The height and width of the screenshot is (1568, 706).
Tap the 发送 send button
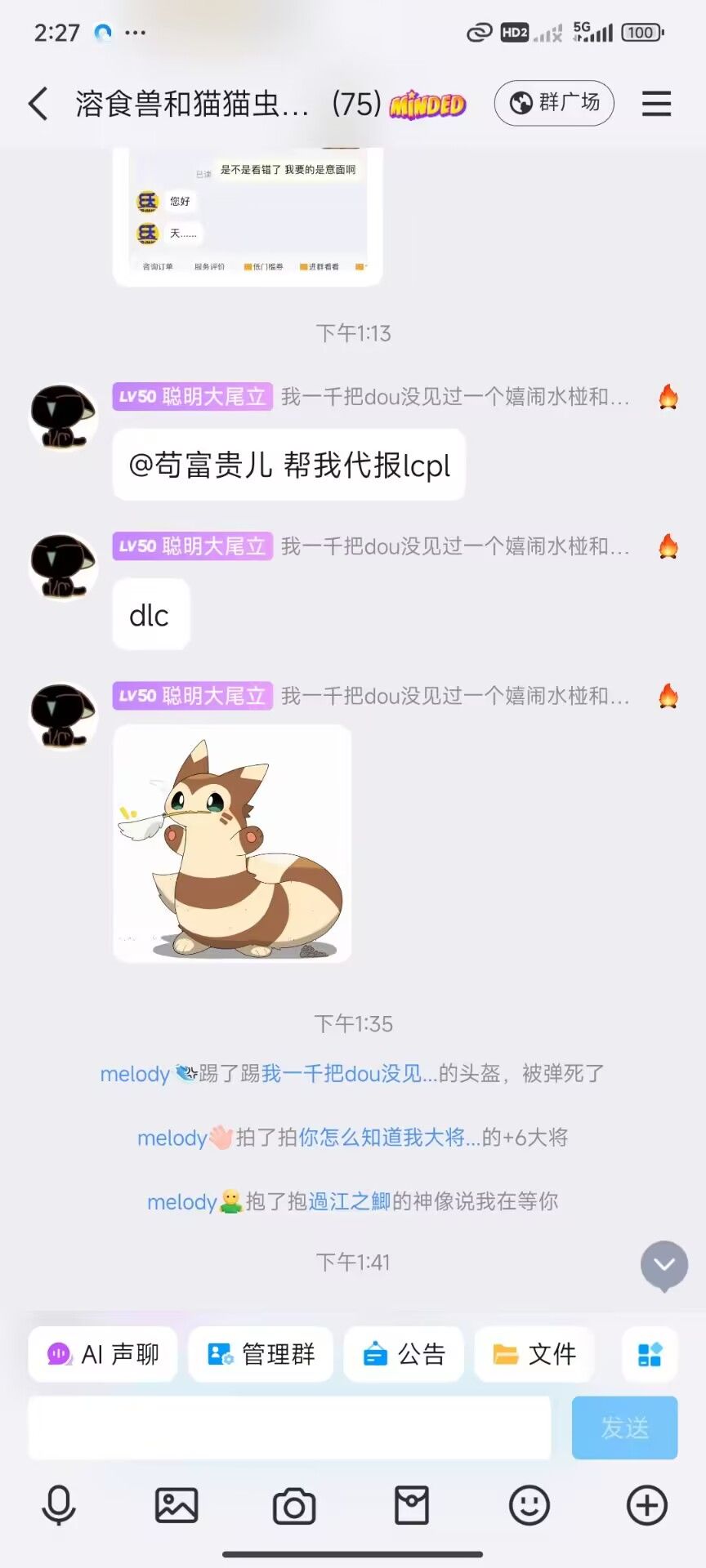tap(624, 1428)
